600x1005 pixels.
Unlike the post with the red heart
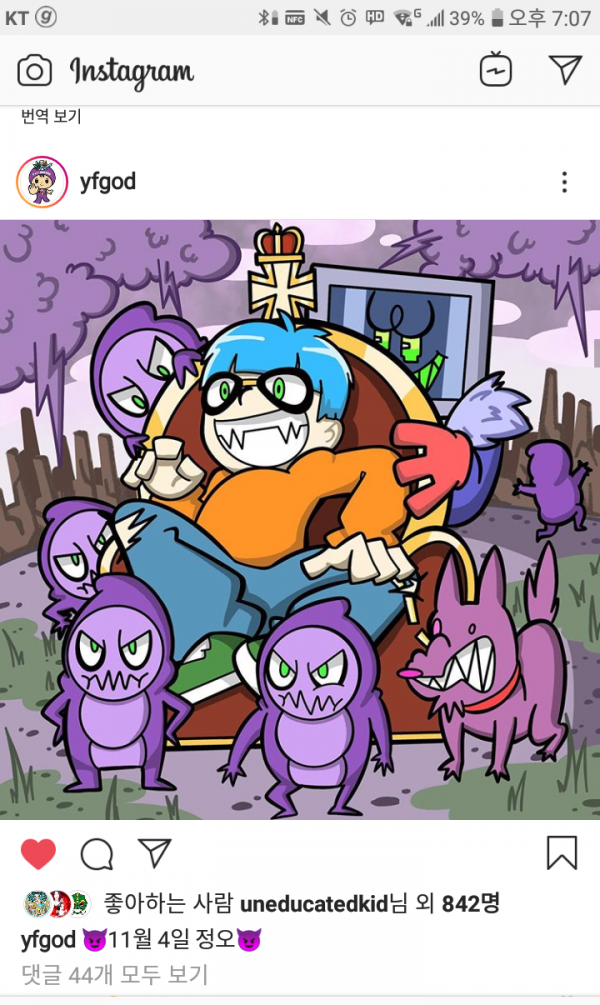38,853
